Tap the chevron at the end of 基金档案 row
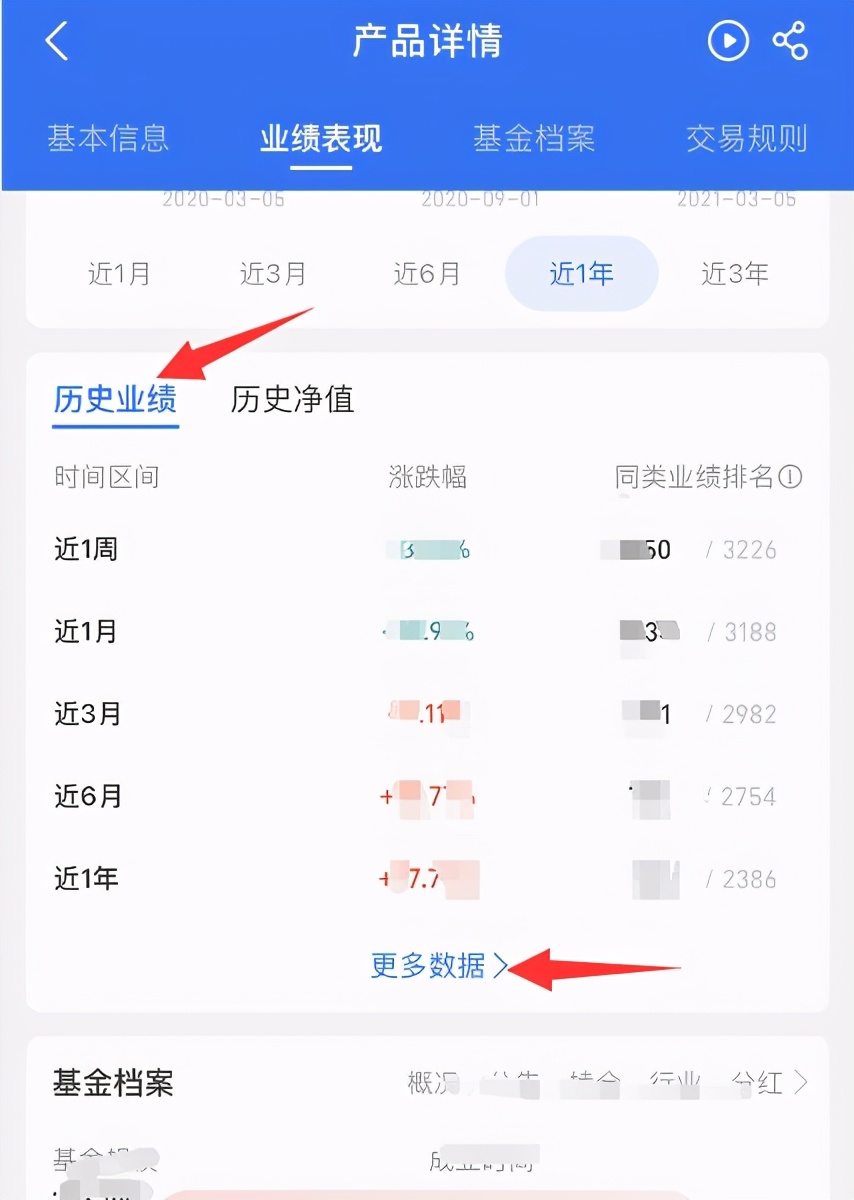This screenshot has width=854, height=1200. point(800,1082)
